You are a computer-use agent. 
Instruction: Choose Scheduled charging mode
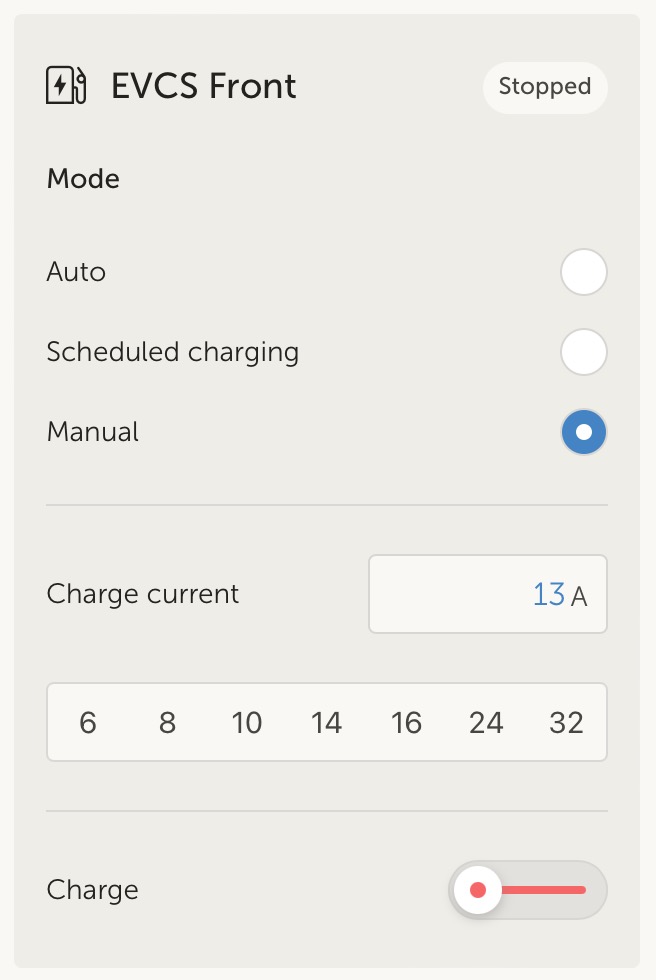click(x=583, y=352)
